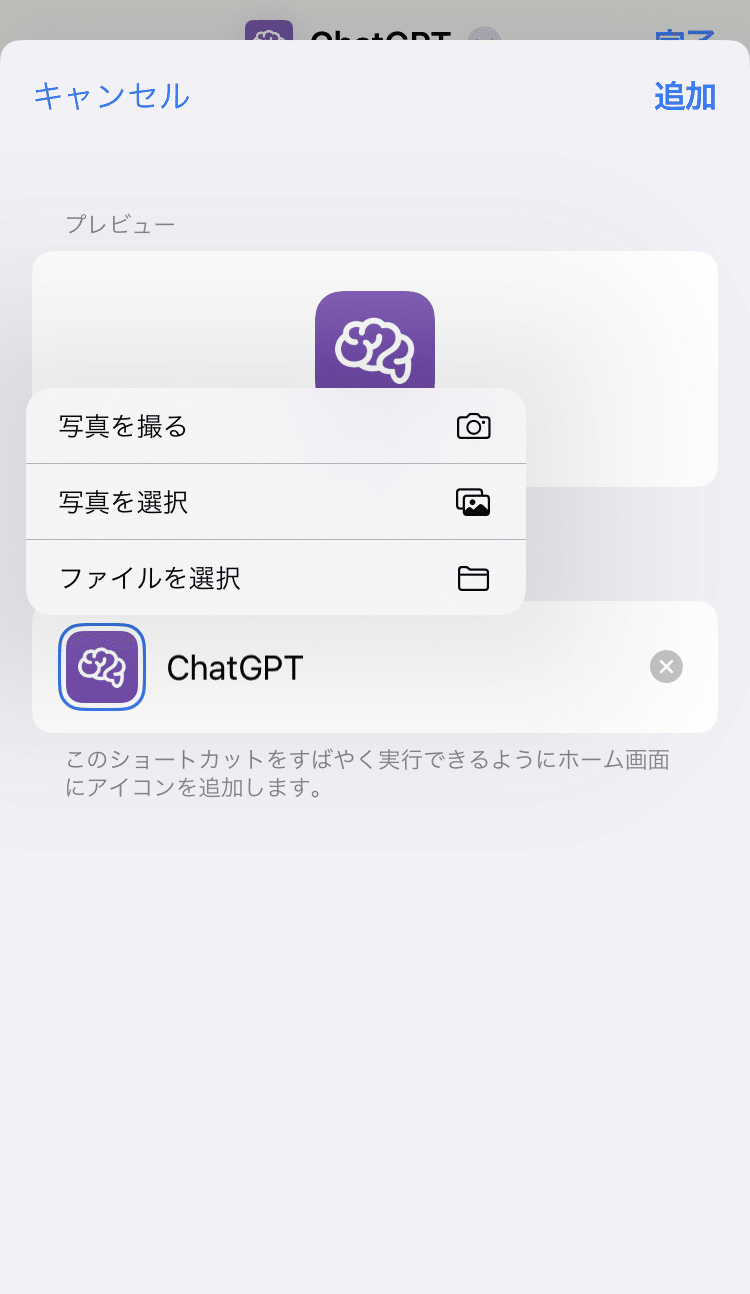Image resolution: width=750 pixels, height=1294 pixels.
Task: Choose 写真を撮る from the menu
Action: point(276,426)
